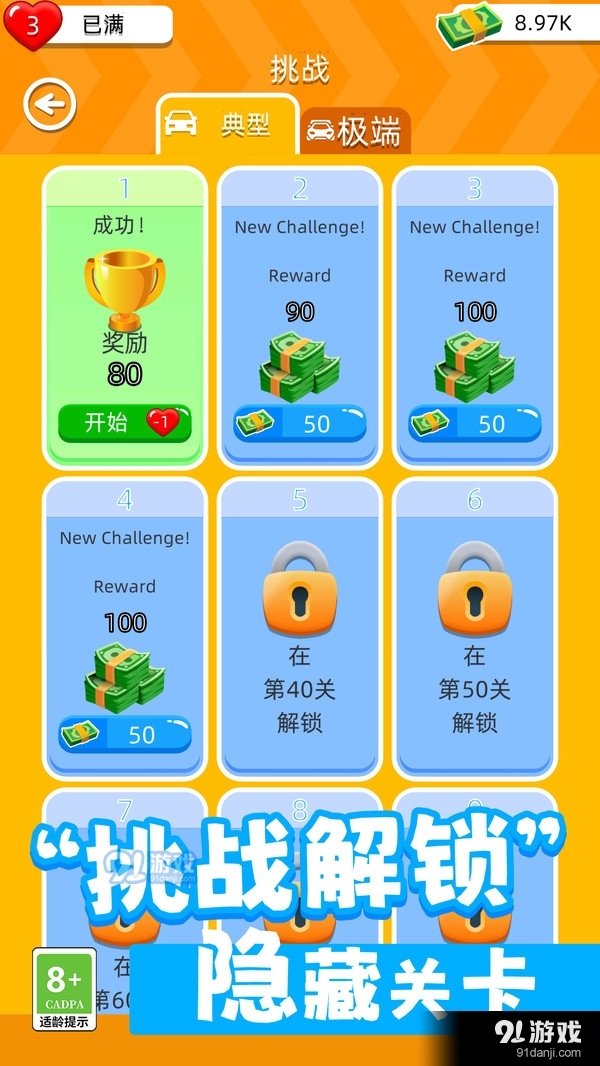Go back using the arrow button
The image size is (600, 1066).
49,105
